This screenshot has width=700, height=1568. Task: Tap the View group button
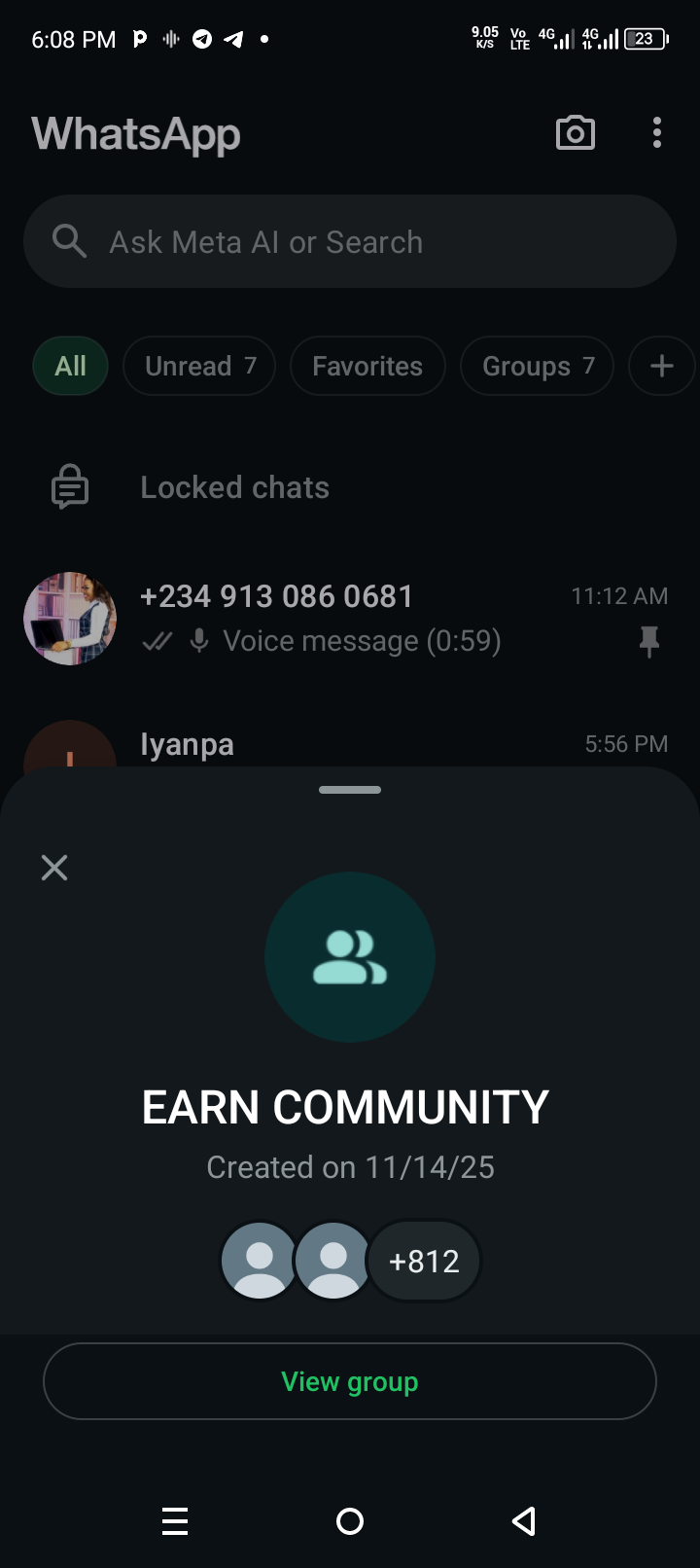click(350, 1381)
